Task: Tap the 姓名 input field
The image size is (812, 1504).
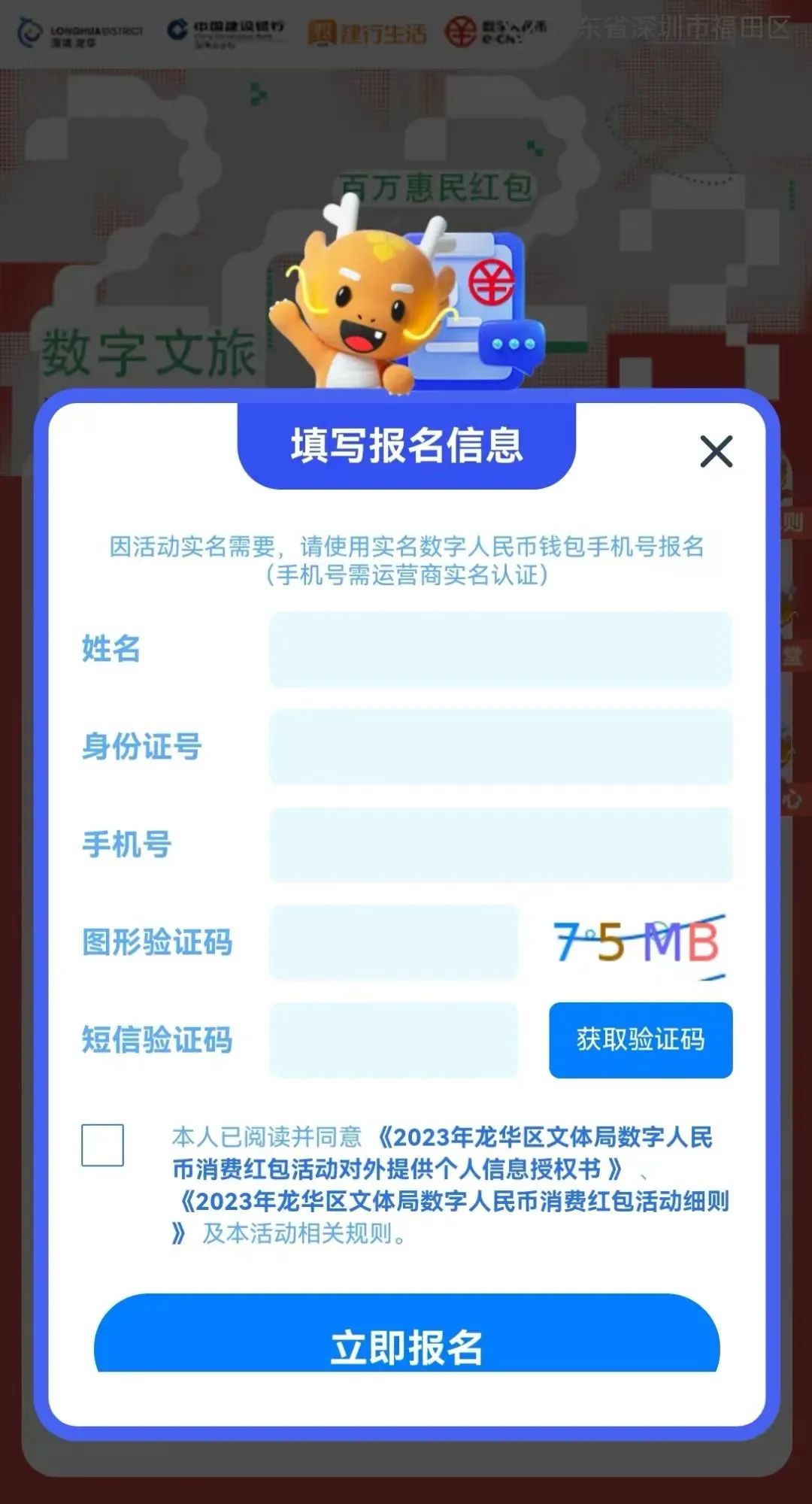Action: click(x=501, y=650)
